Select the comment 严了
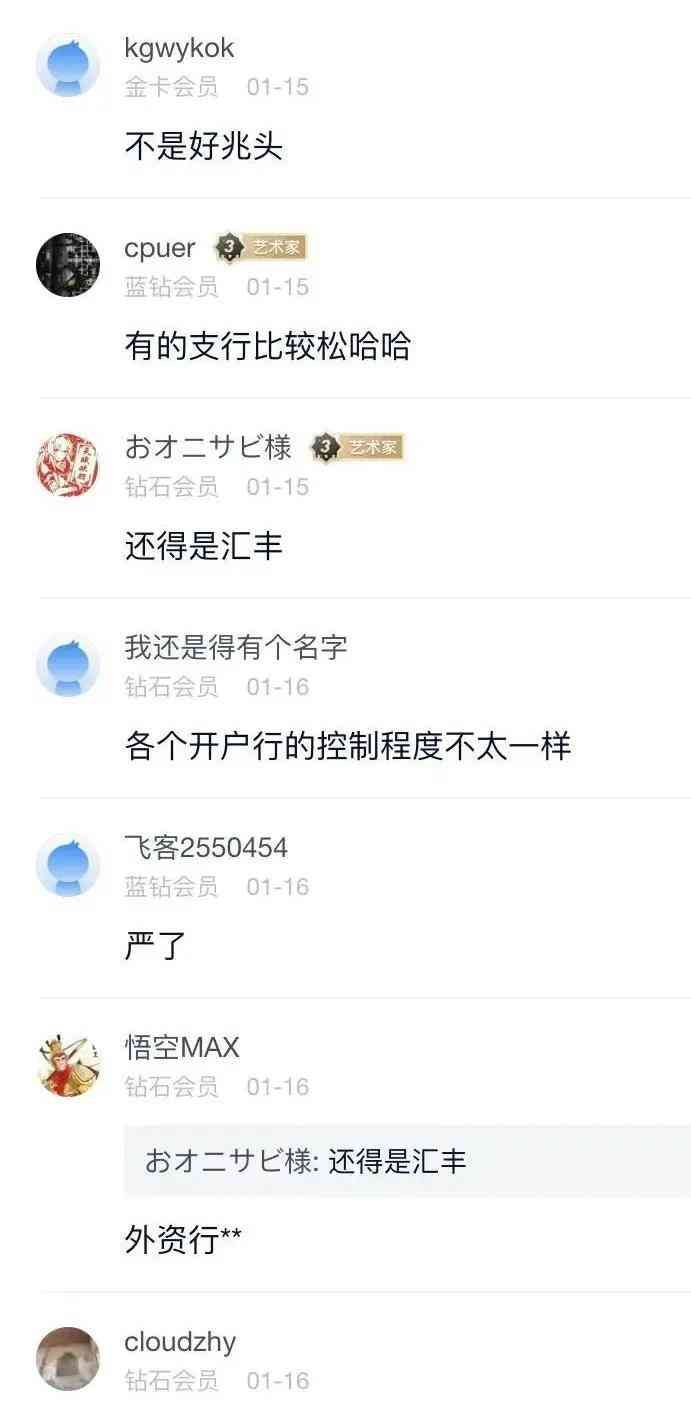Screen dimensions: 691x1415 [155, 946]
